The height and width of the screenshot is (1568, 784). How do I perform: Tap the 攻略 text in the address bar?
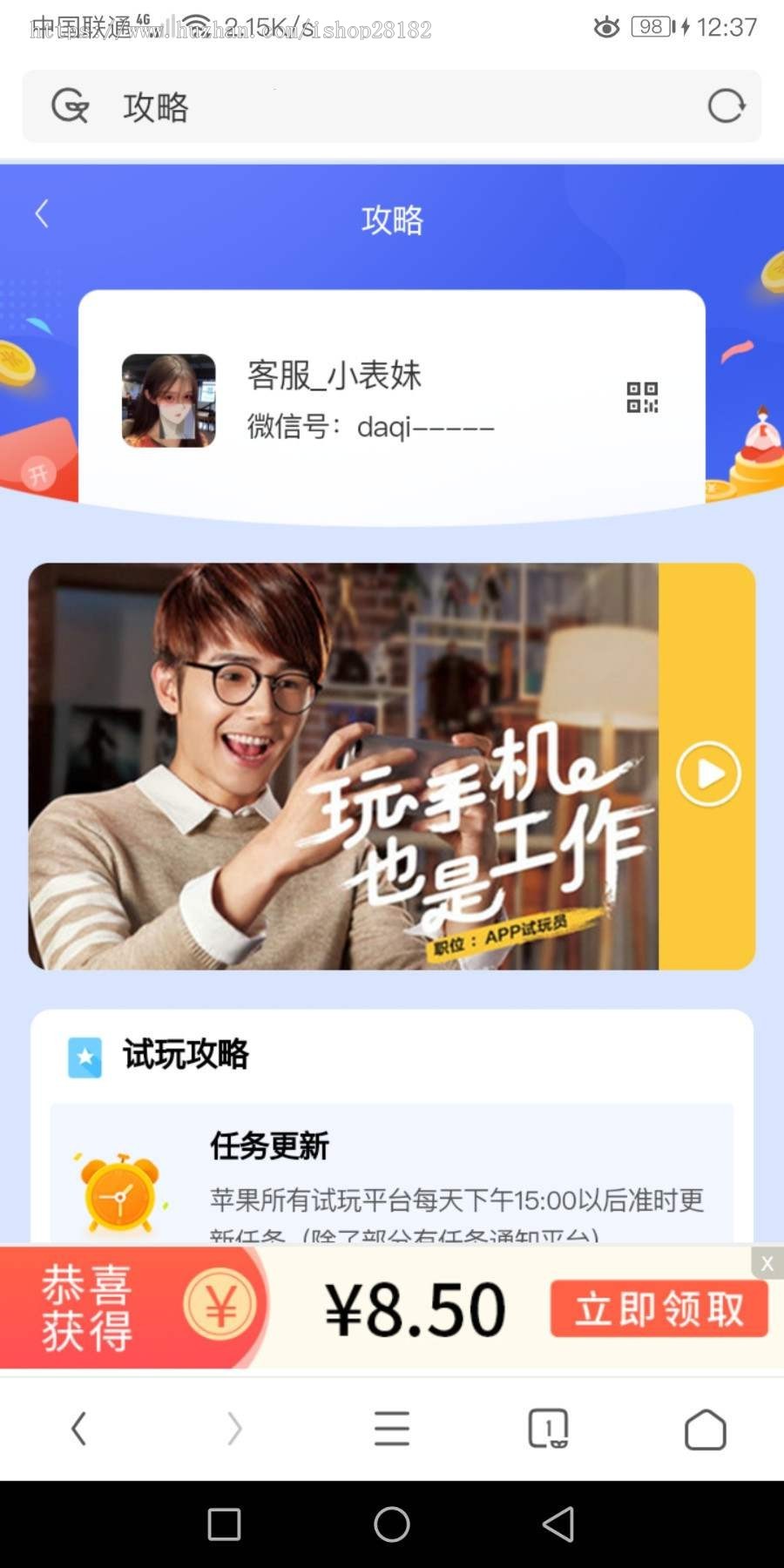[x=156, y=106]
